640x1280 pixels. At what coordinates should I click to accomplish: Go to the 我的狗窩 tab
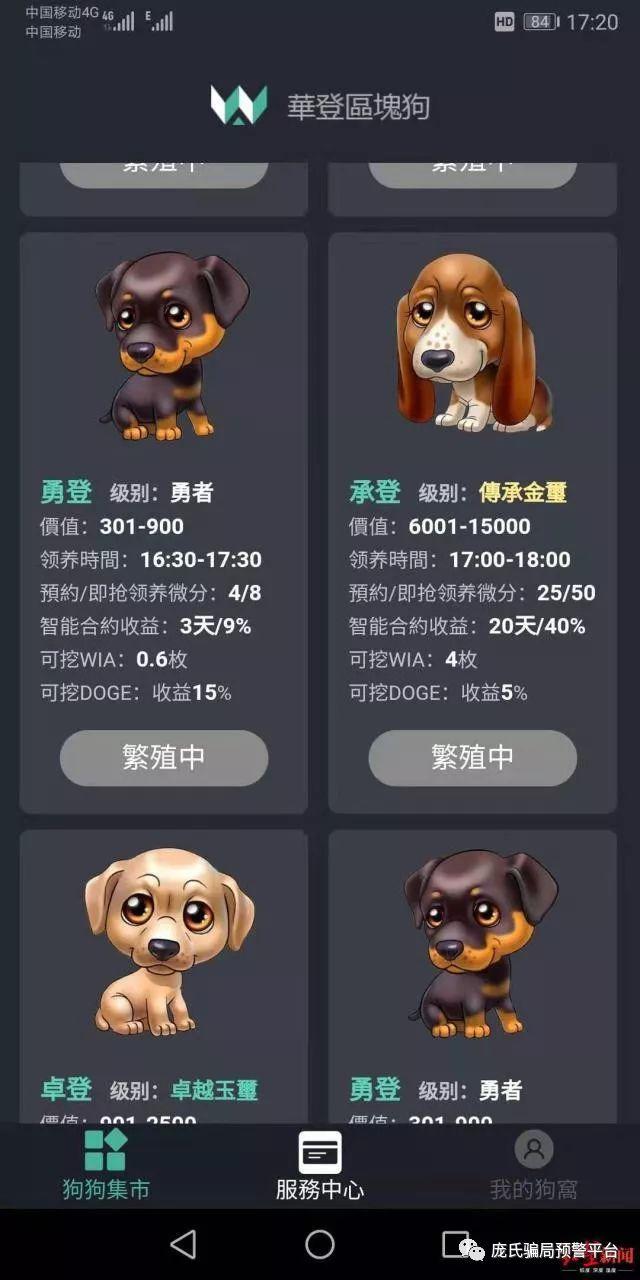(533, 1165)
